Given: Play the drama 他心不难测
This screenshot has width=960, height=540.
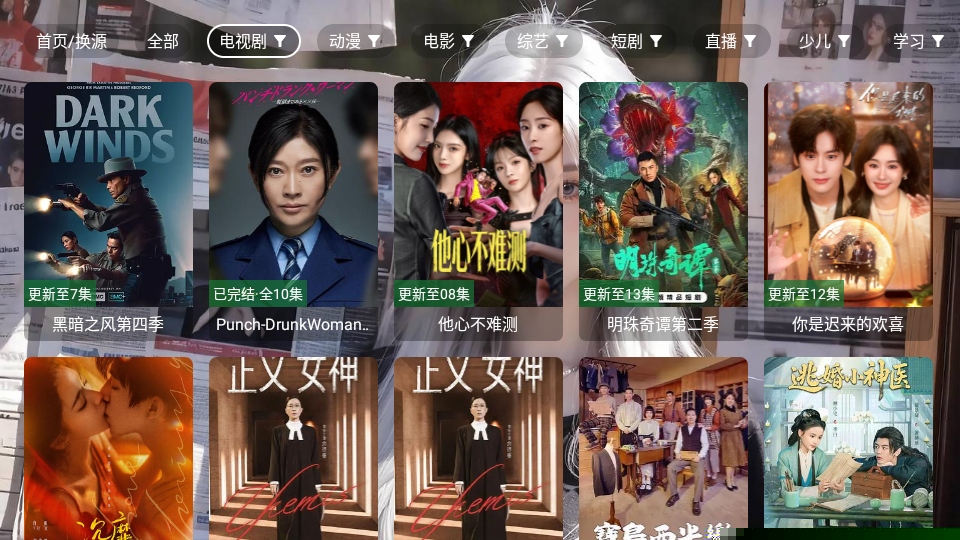Looking at the screenshot, I should (x=478, y=210).
